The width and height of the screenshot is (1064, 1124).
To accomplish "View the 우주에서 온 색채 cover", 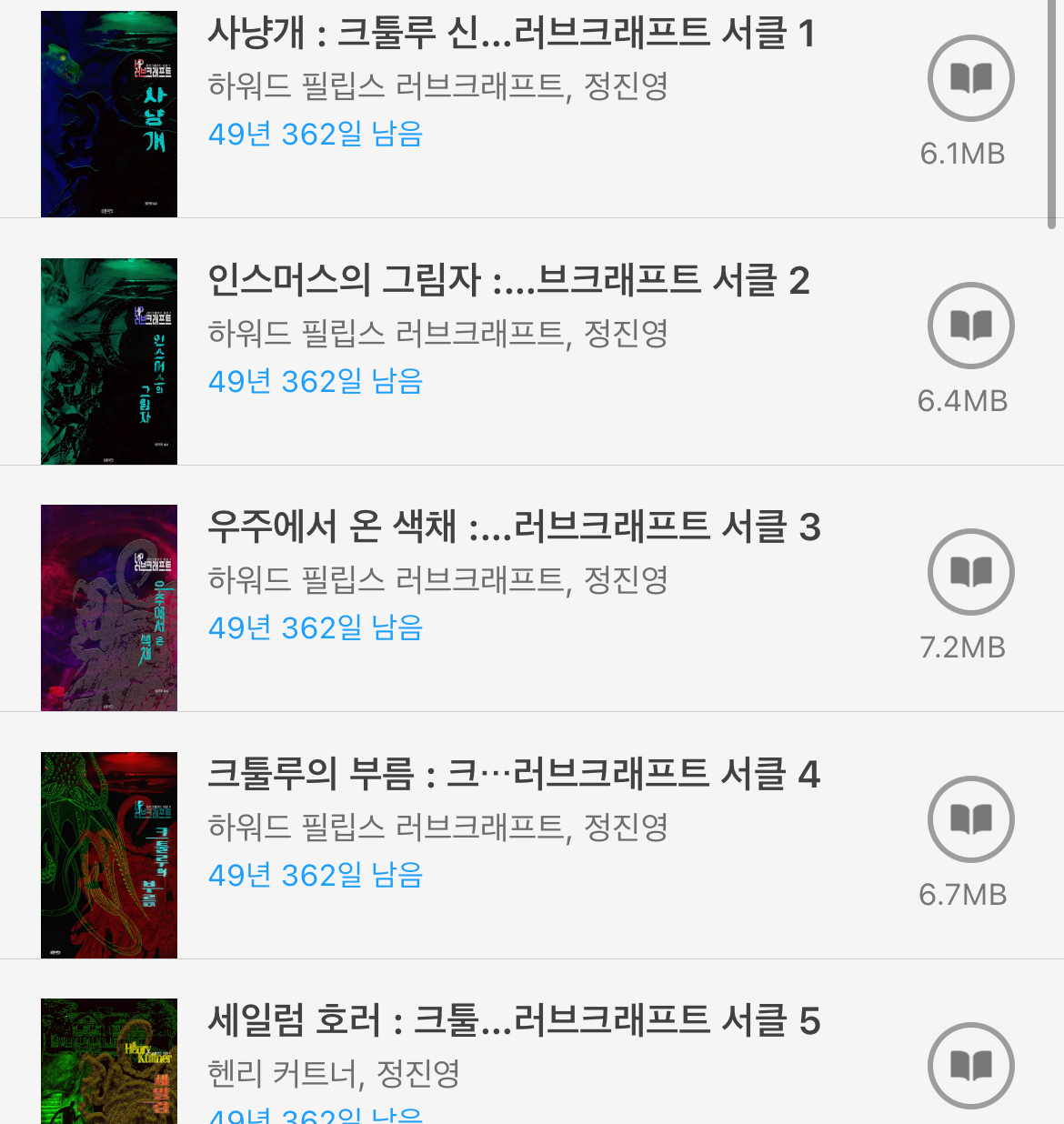I will pos(109,607).
